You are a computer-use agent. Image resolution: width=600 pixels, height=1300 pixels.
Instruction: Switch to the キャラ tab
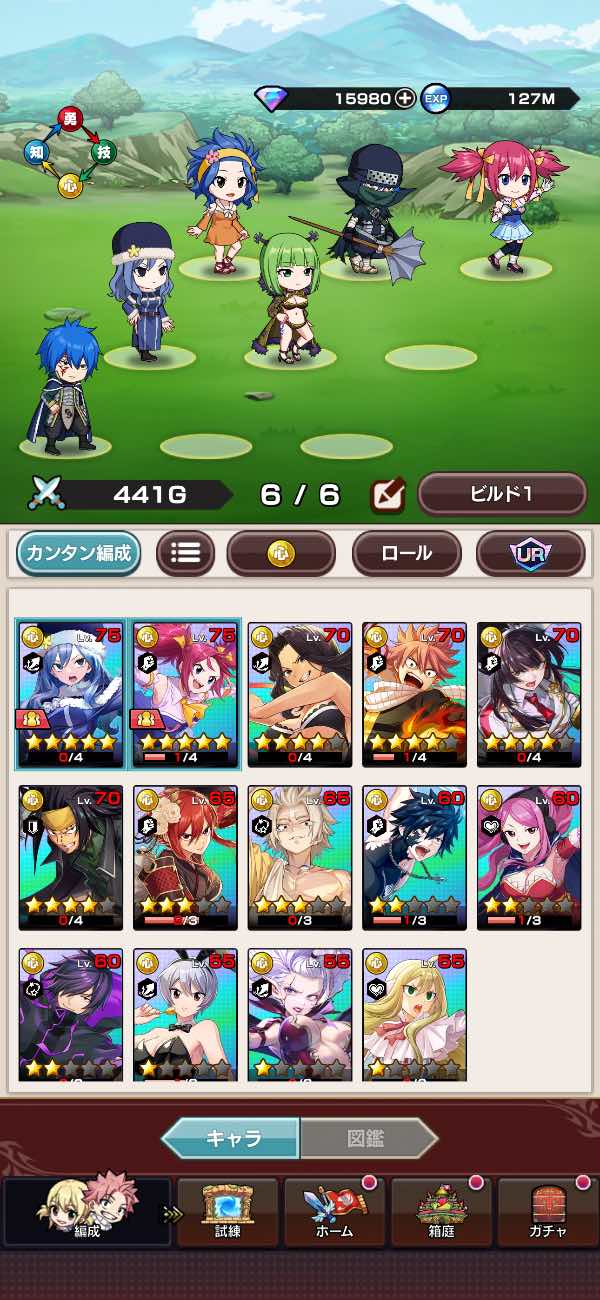click(x=231, y=1138)
